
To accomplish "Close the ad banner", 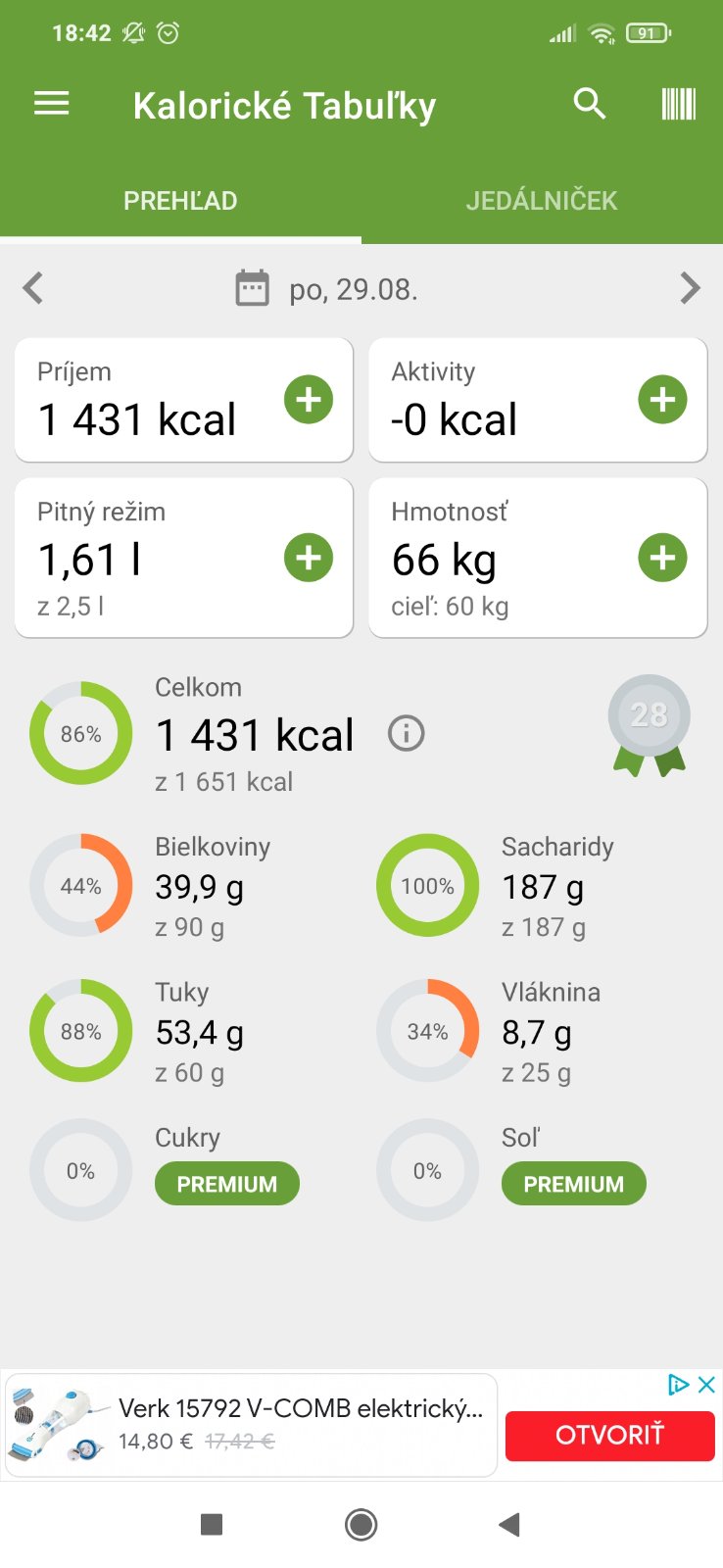I will 706,1385.
